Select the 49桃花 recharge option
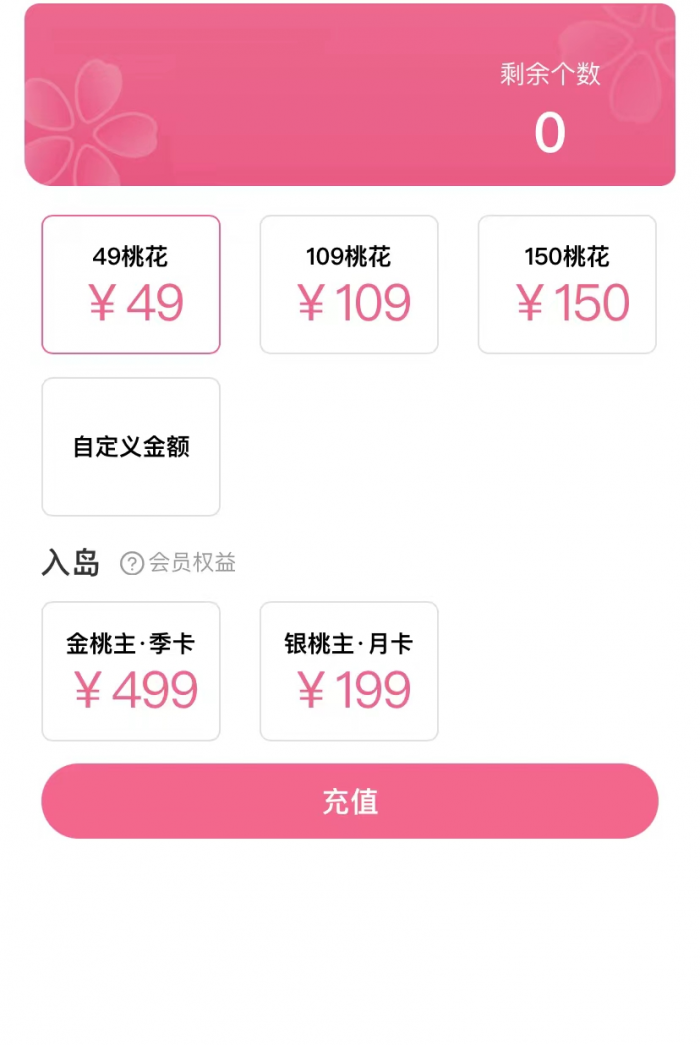This screenshot has height=1045, width=700. 131,285
